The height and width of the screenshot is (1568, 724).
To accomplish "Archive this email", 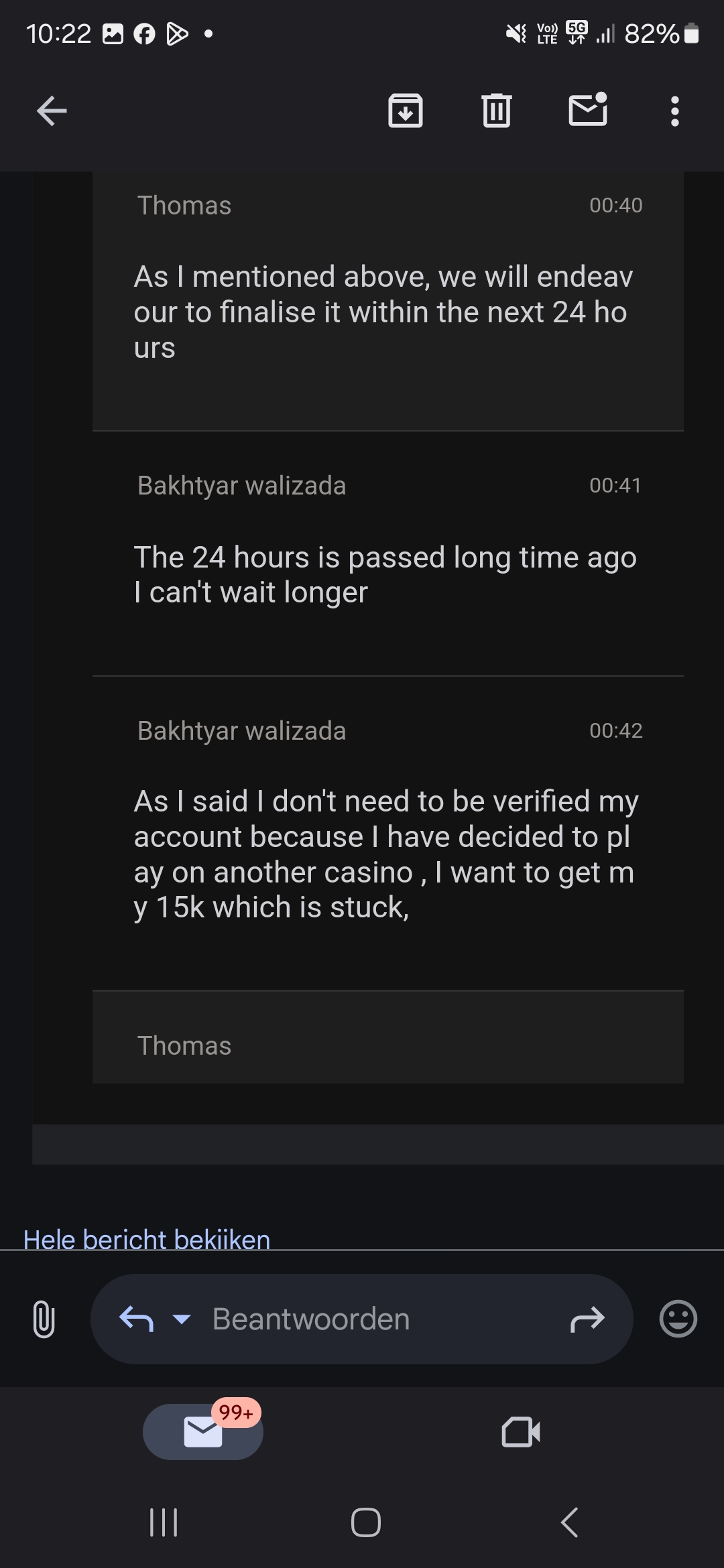I will 405,111.
